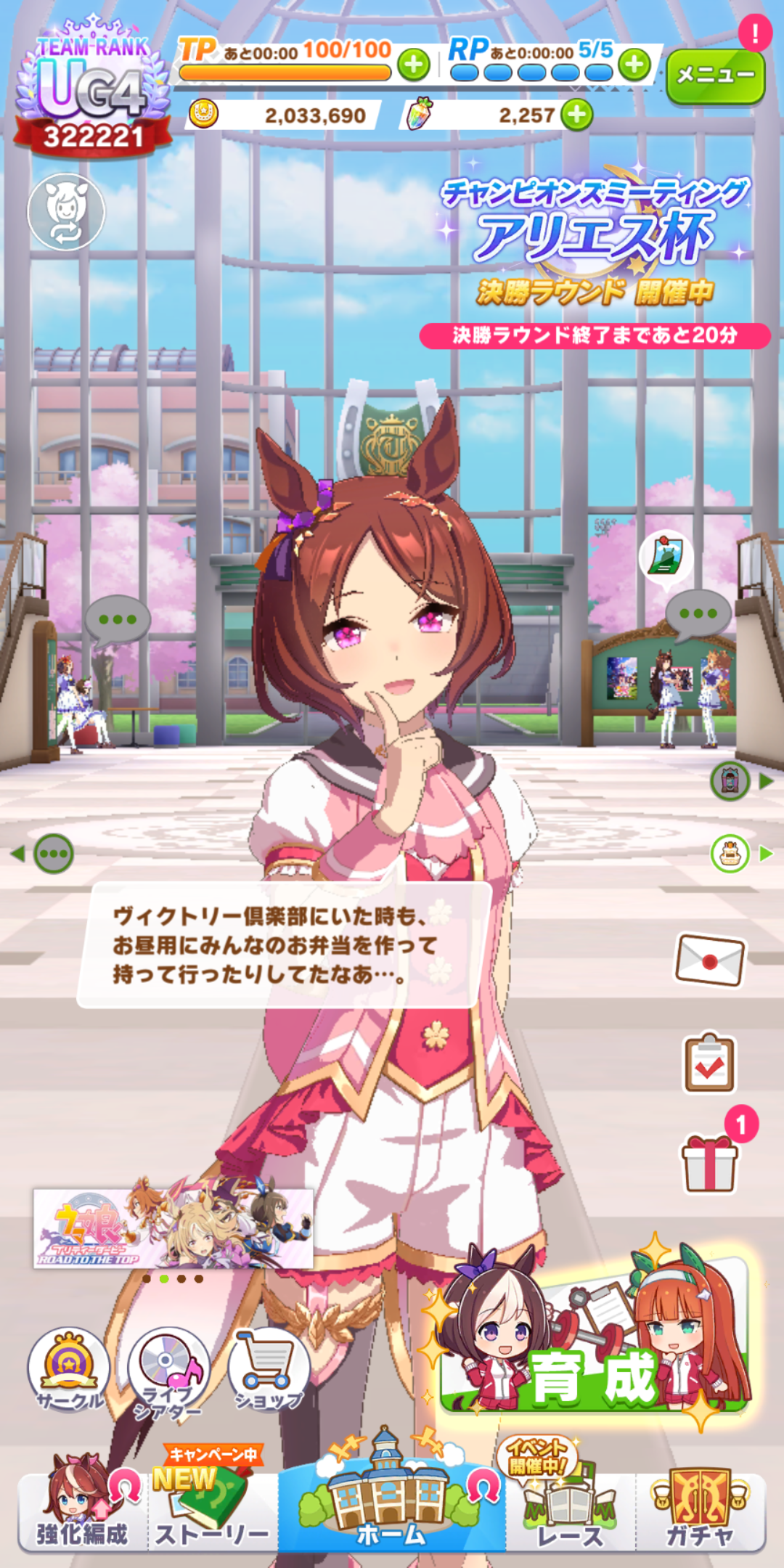
Task: Open the present gift box
Action: pyautogui.click(x=710, y=1163)
